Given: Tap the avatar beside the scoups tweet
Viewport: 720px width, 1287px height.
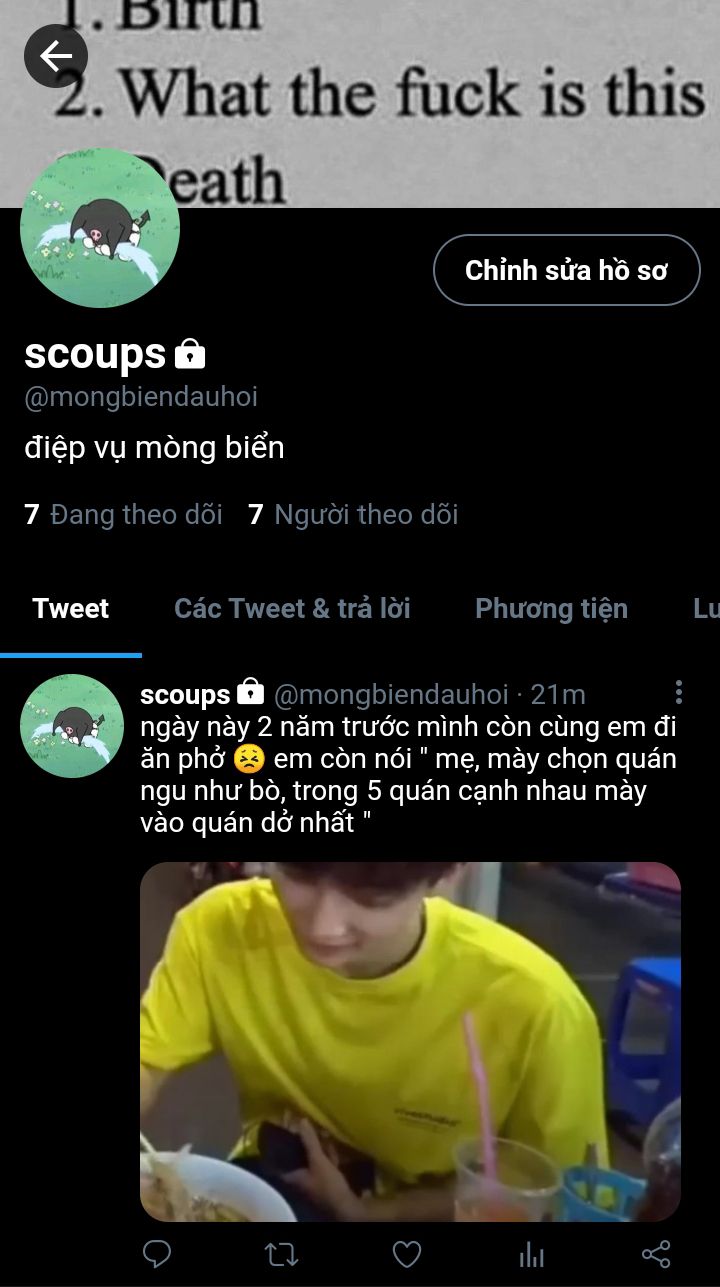Looking at the screenshot, I should [72, 726].
